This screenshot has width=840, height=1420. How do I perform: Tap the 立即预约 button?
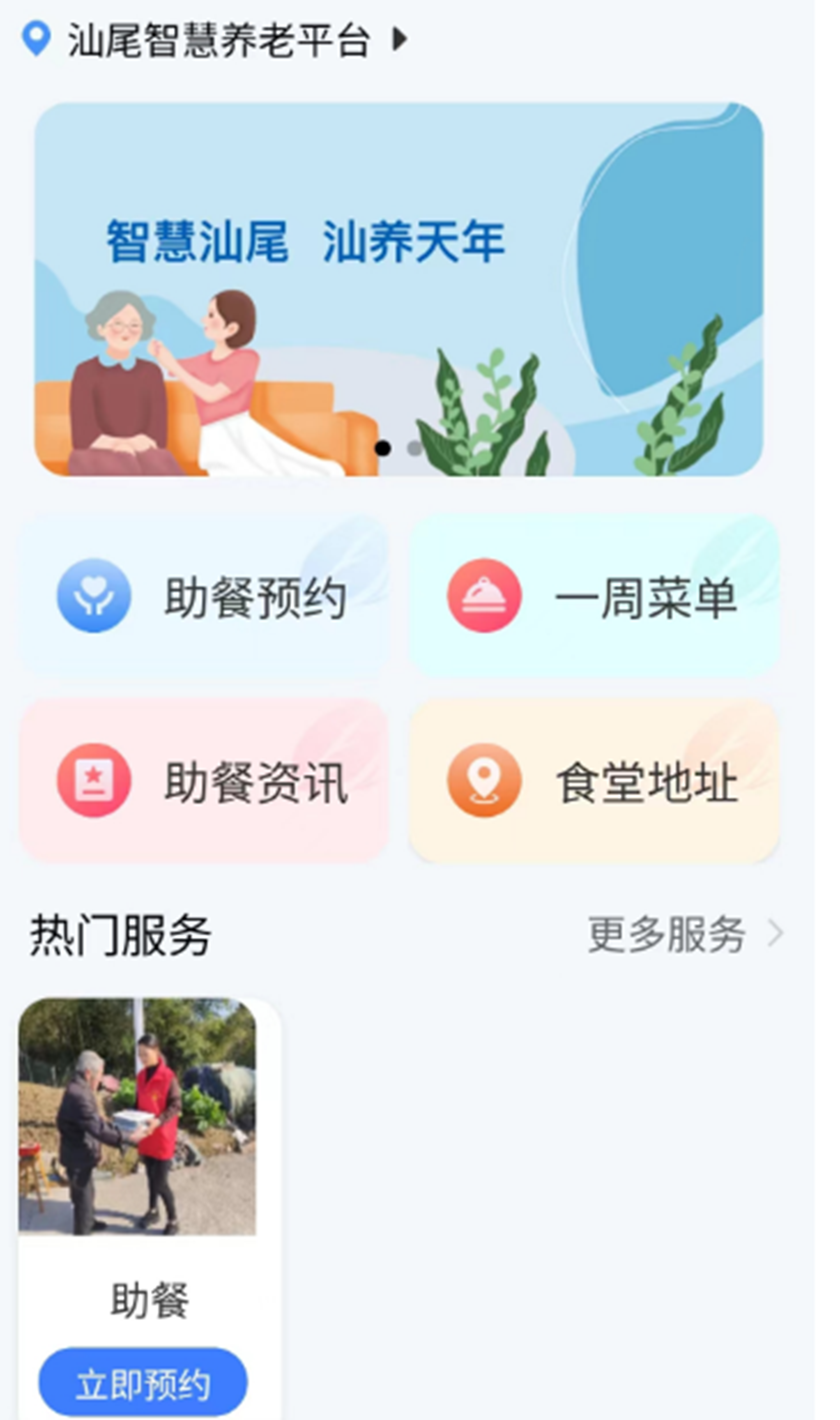pos(143,1381)
